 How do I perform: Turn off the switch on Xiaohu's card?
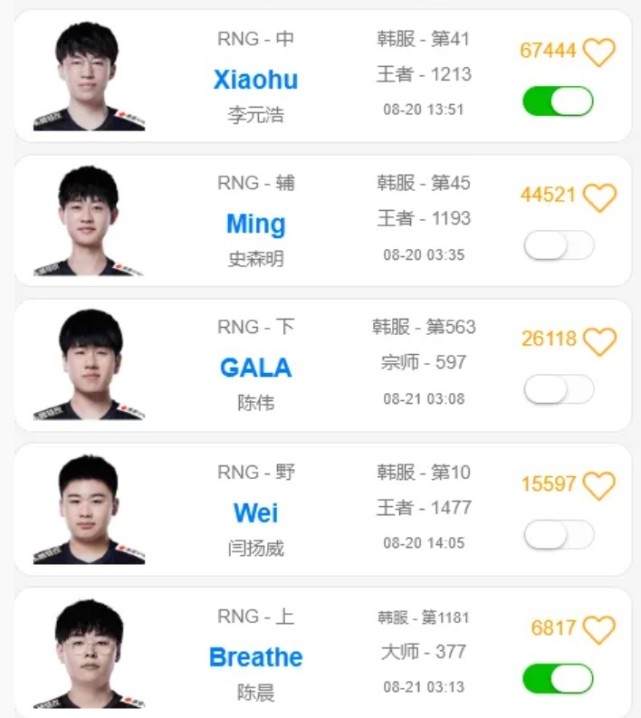558,101
